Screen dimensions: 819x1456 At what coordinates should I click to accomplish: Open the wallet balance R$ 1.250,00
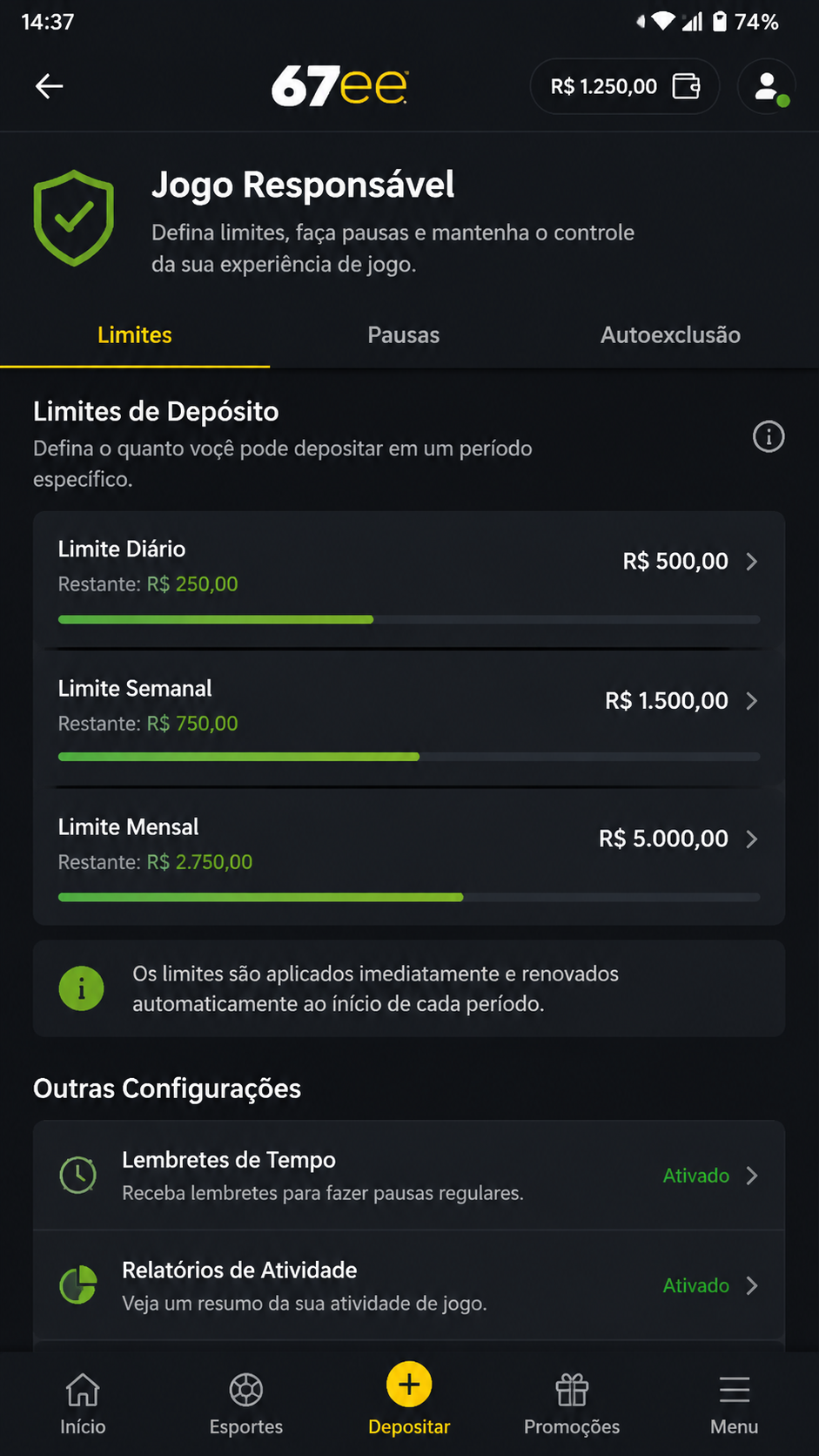click(x=625, y=86)
